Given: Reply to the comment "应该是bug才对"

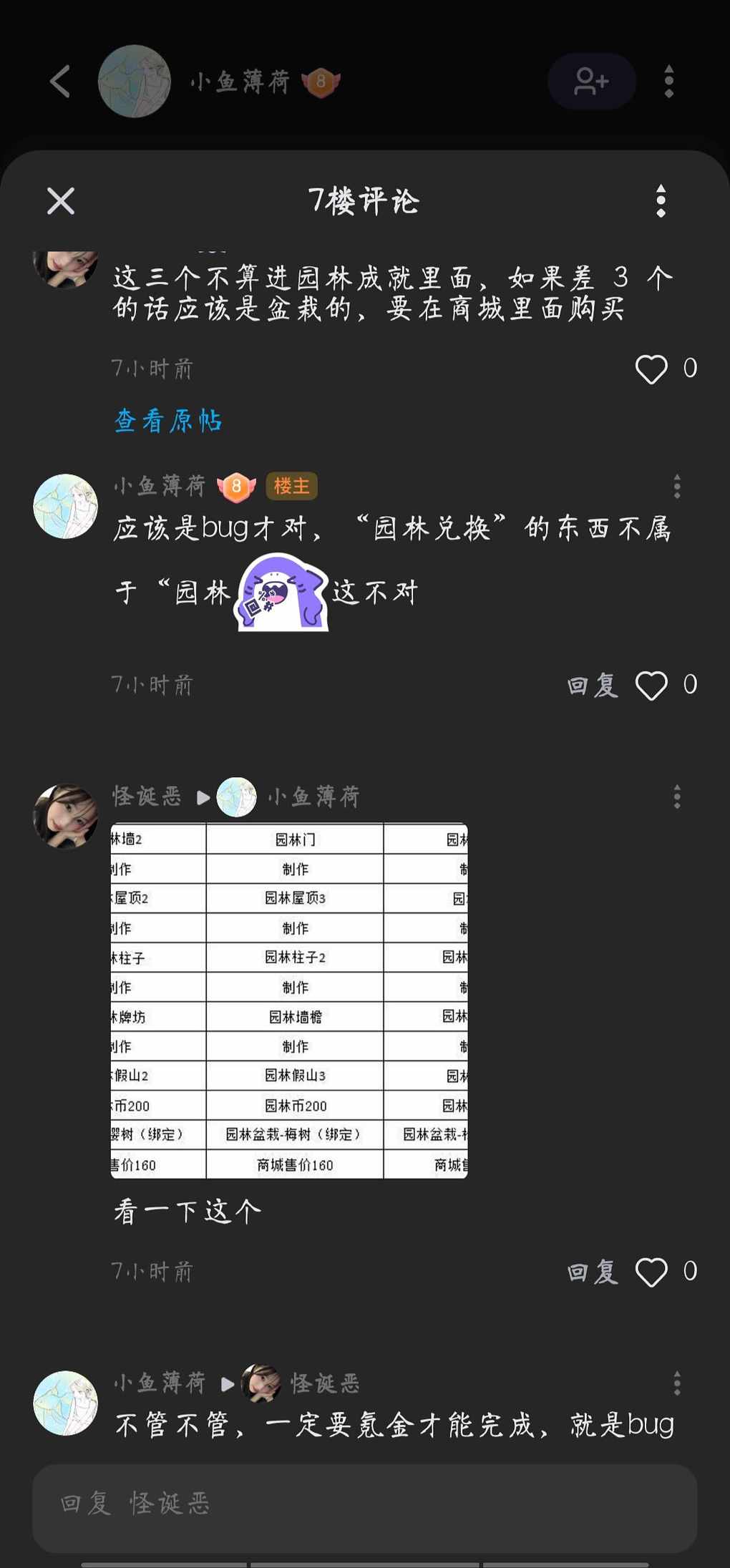Looking at the screenshot, I should 593,686.
